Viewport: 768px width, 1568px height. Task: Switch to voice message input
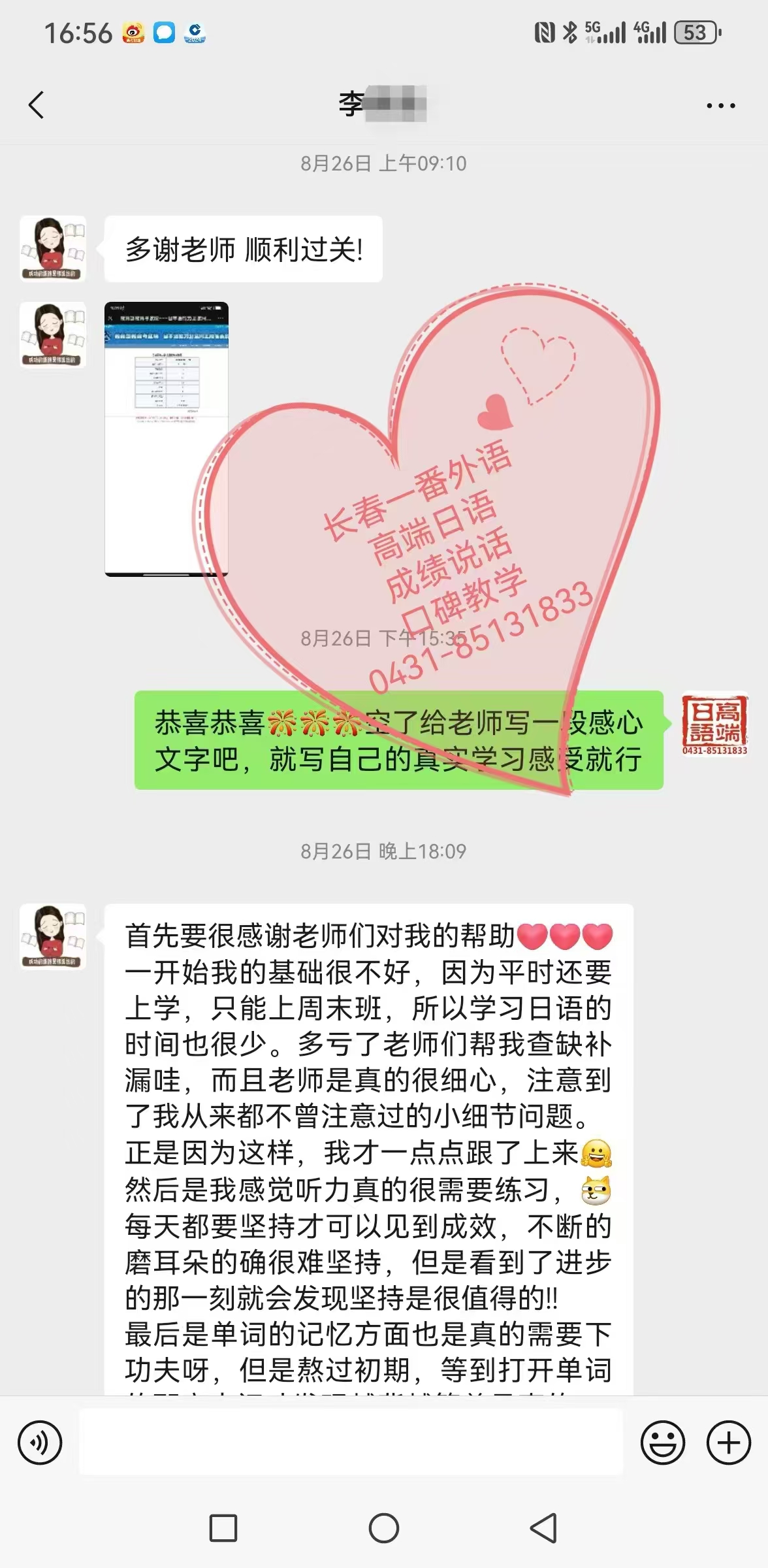[40, 1443]
